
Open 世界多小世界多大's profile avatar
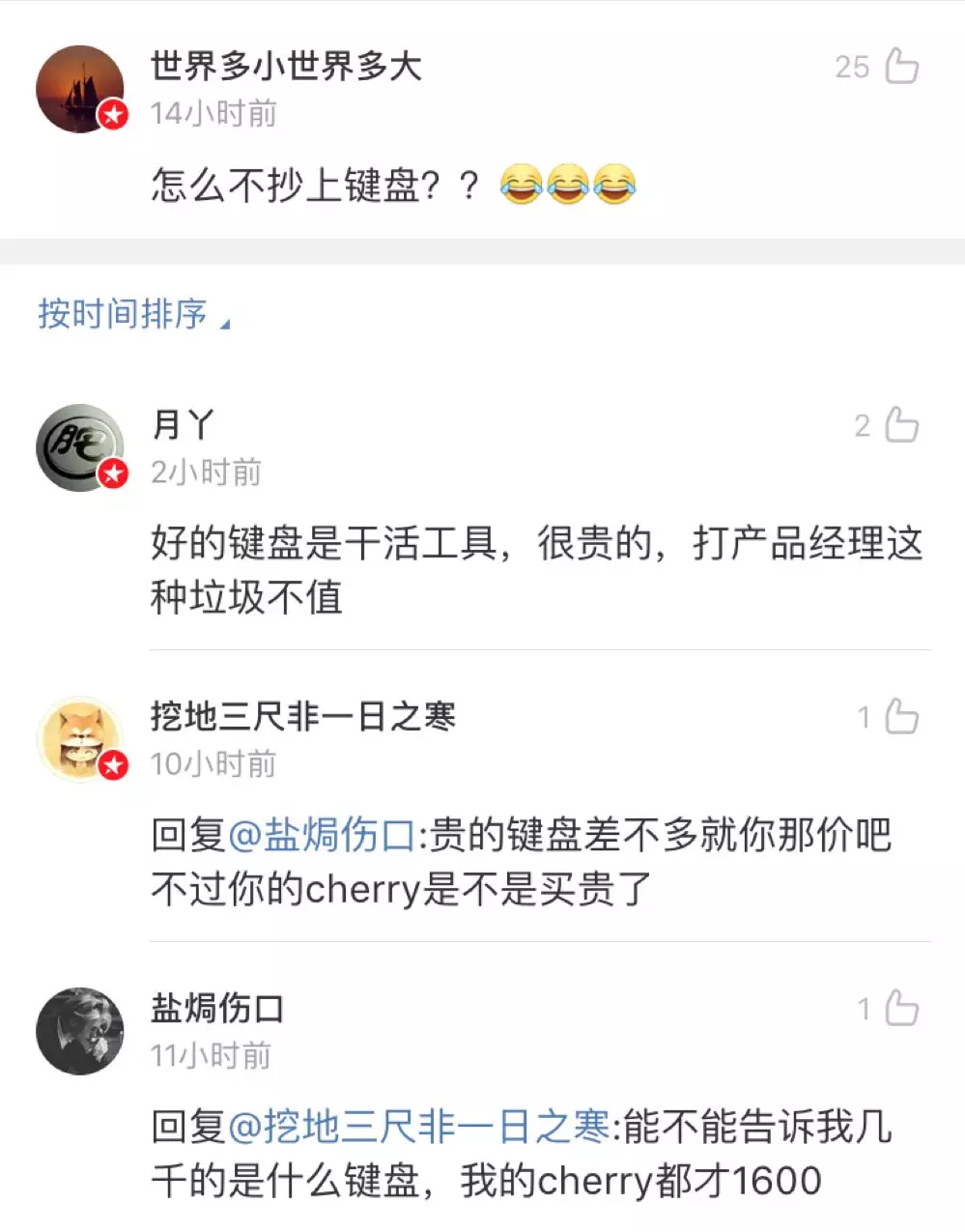point(80,89)
